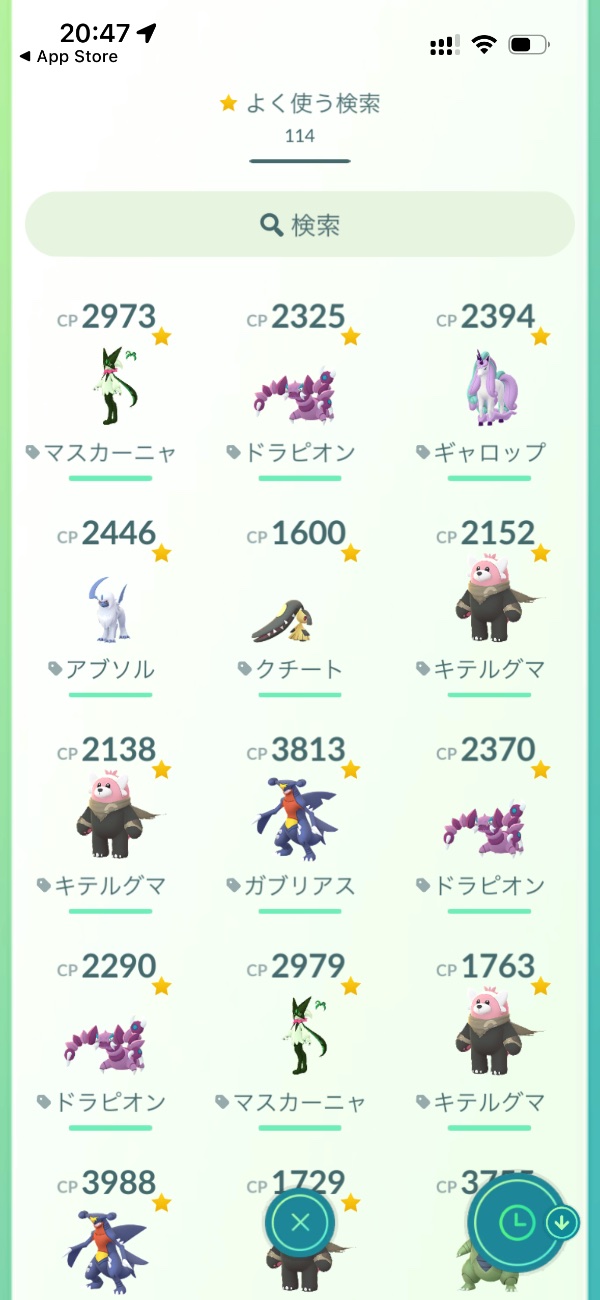Viewport: 600px width, 1300px height.
Task: Open the sort order clock button
Action: point(517,1222)
